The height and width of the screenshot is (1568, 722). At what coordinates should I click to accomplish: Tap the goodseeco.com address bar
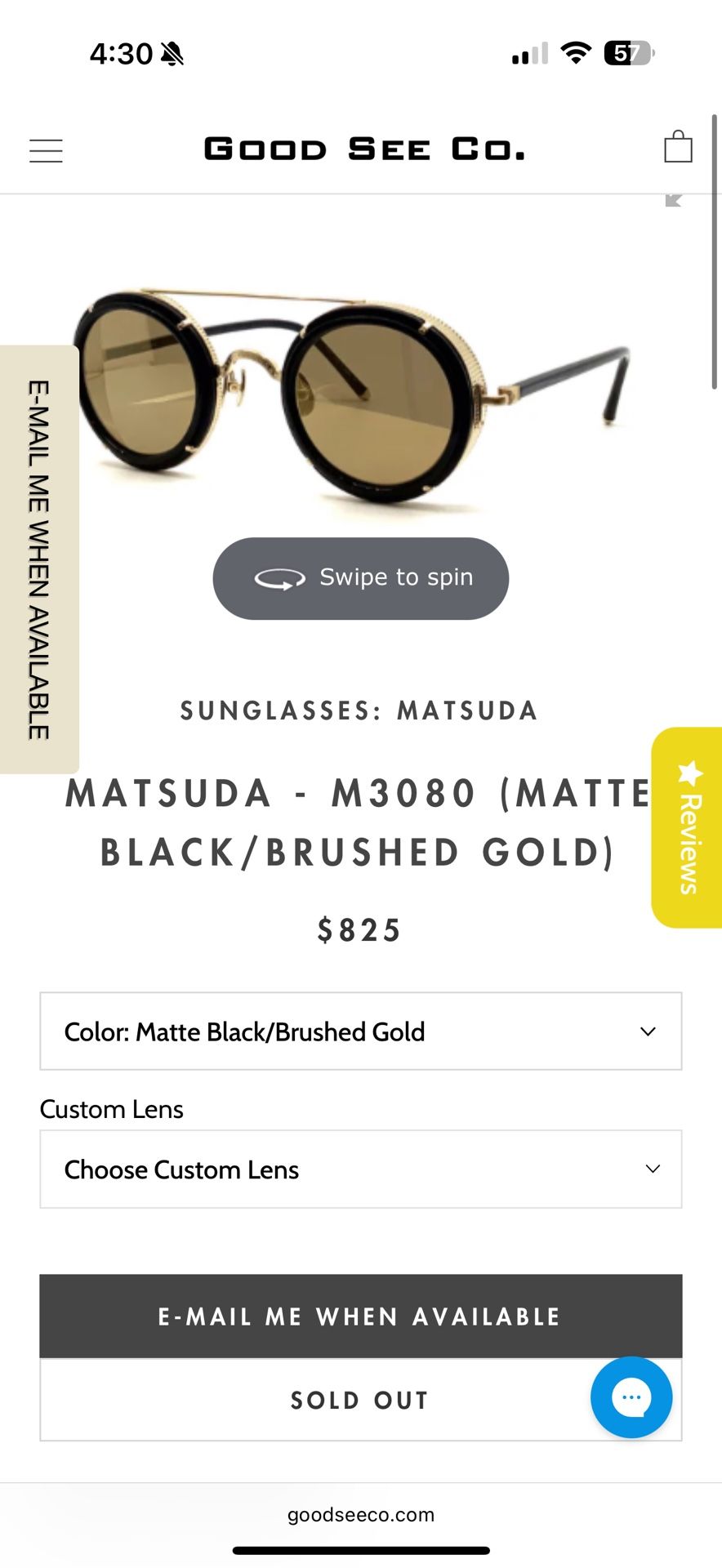(x=361, y=1515)
